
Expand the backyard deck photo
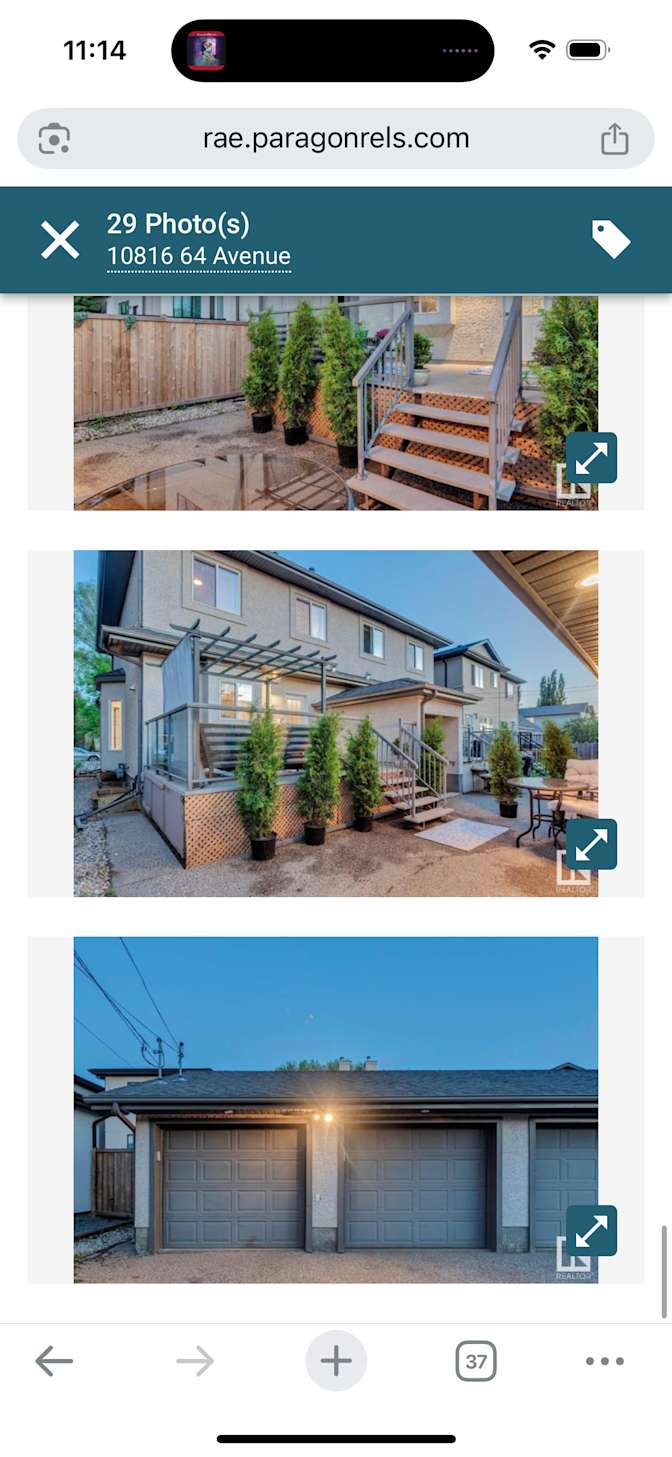pyautogui.click(x=591, y=844)
